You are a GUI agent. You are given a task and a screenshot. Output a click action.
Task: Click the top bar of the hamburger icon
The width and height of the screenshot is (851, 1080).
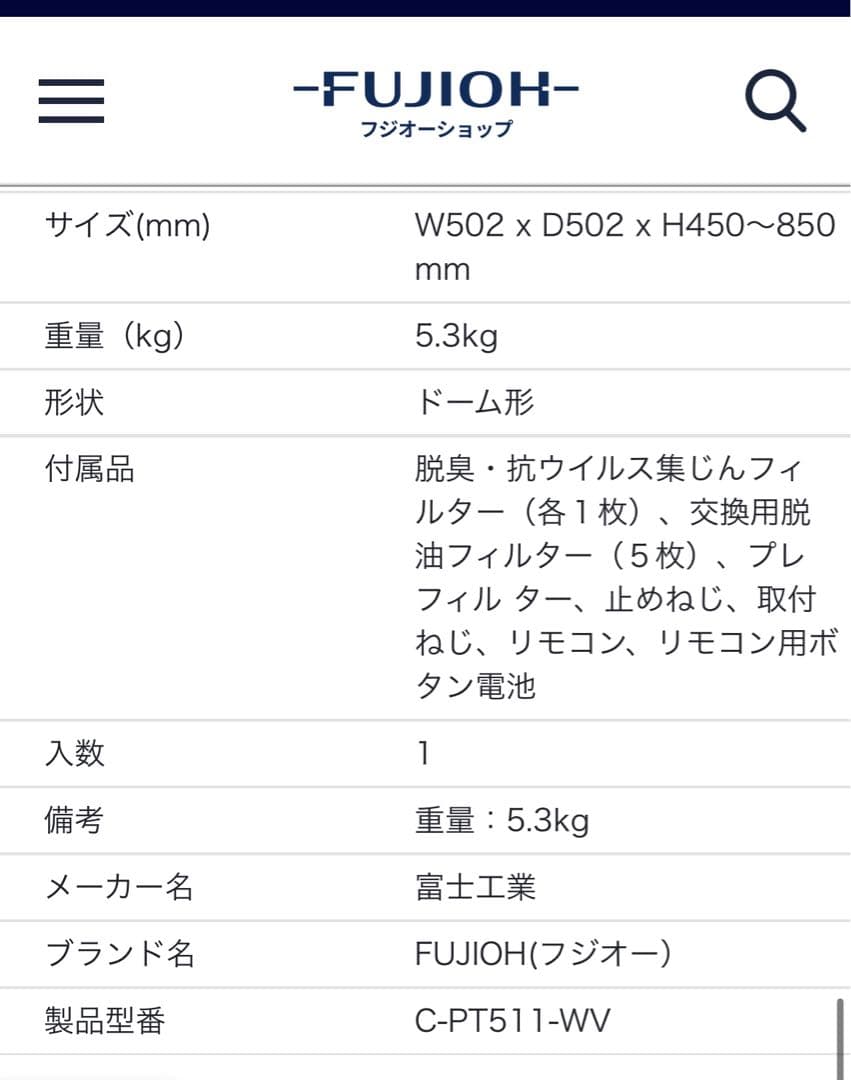click(x=70, y=83)
